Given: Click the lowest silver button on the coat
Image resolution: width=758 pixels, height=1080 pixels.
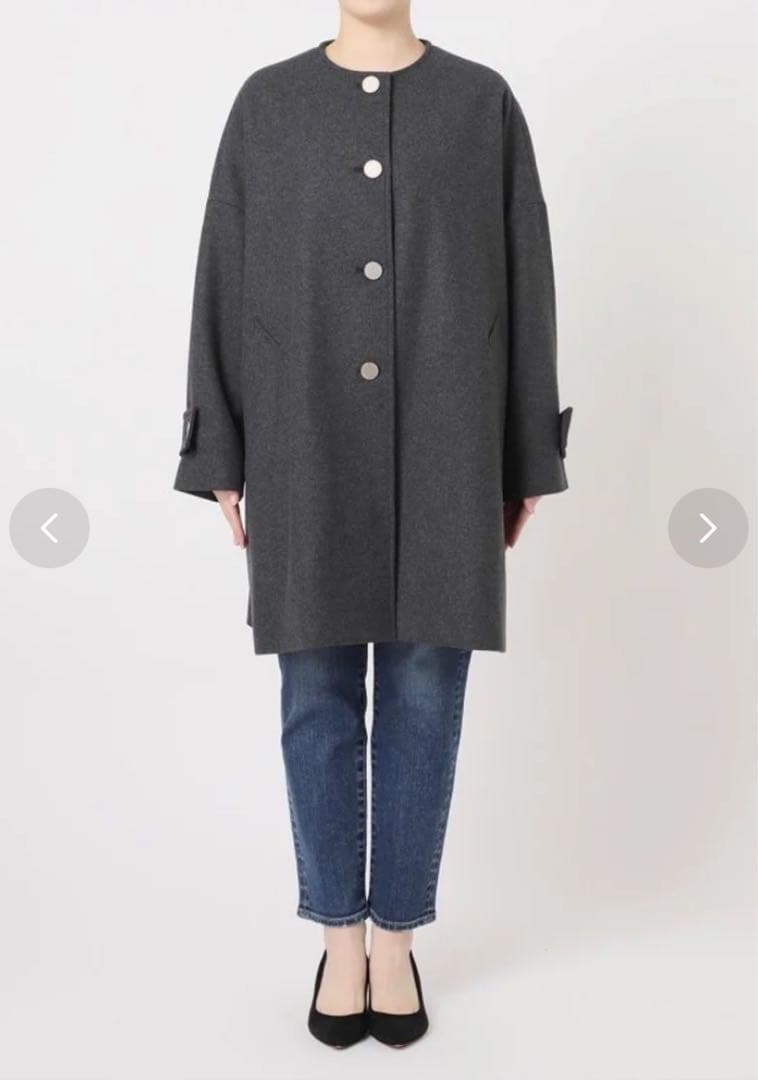Looking at the screenshot, I should point(371,370).
